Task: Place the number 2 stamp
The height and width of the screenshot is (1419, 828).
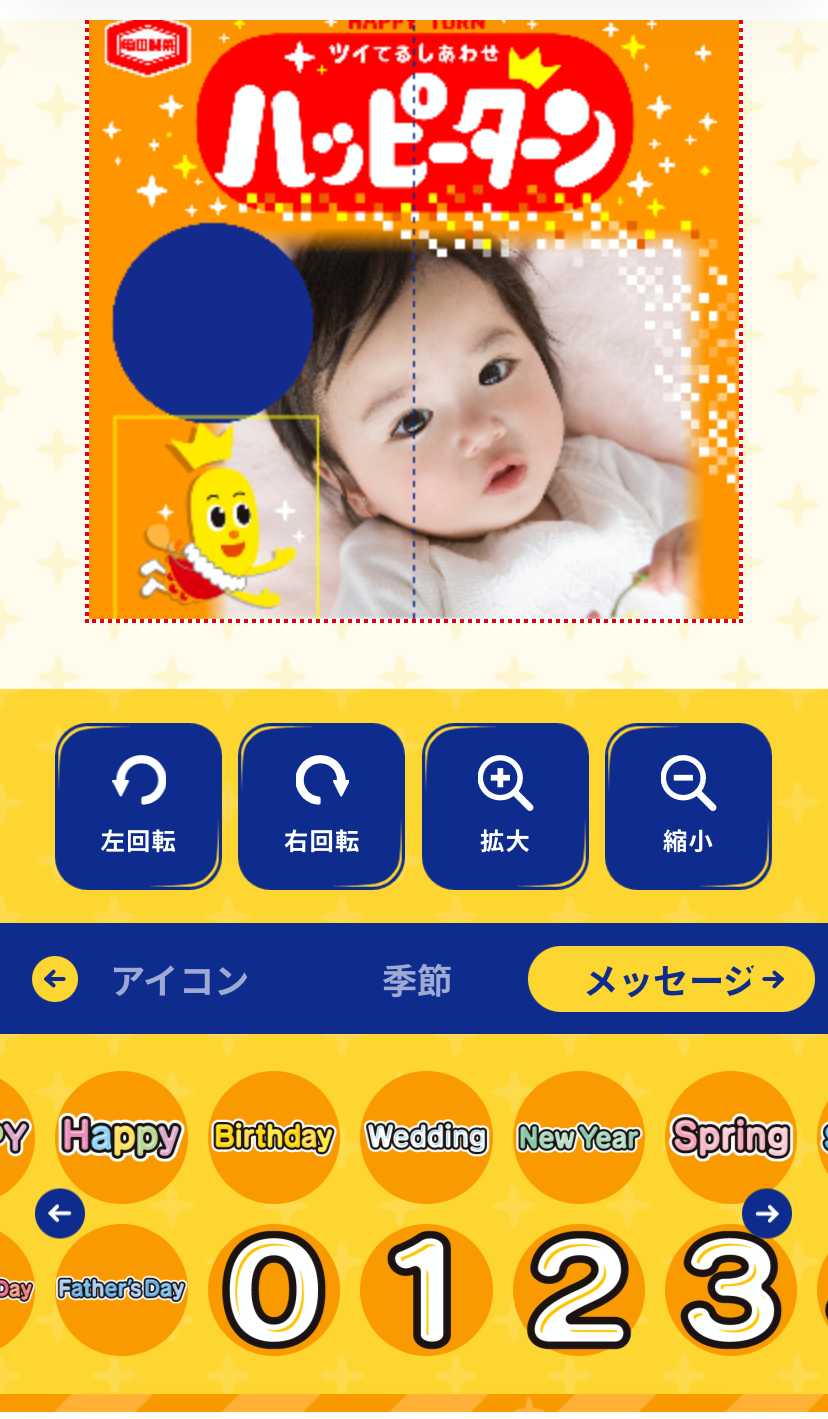Action: pyautogui.click(x=579, y=1291)
